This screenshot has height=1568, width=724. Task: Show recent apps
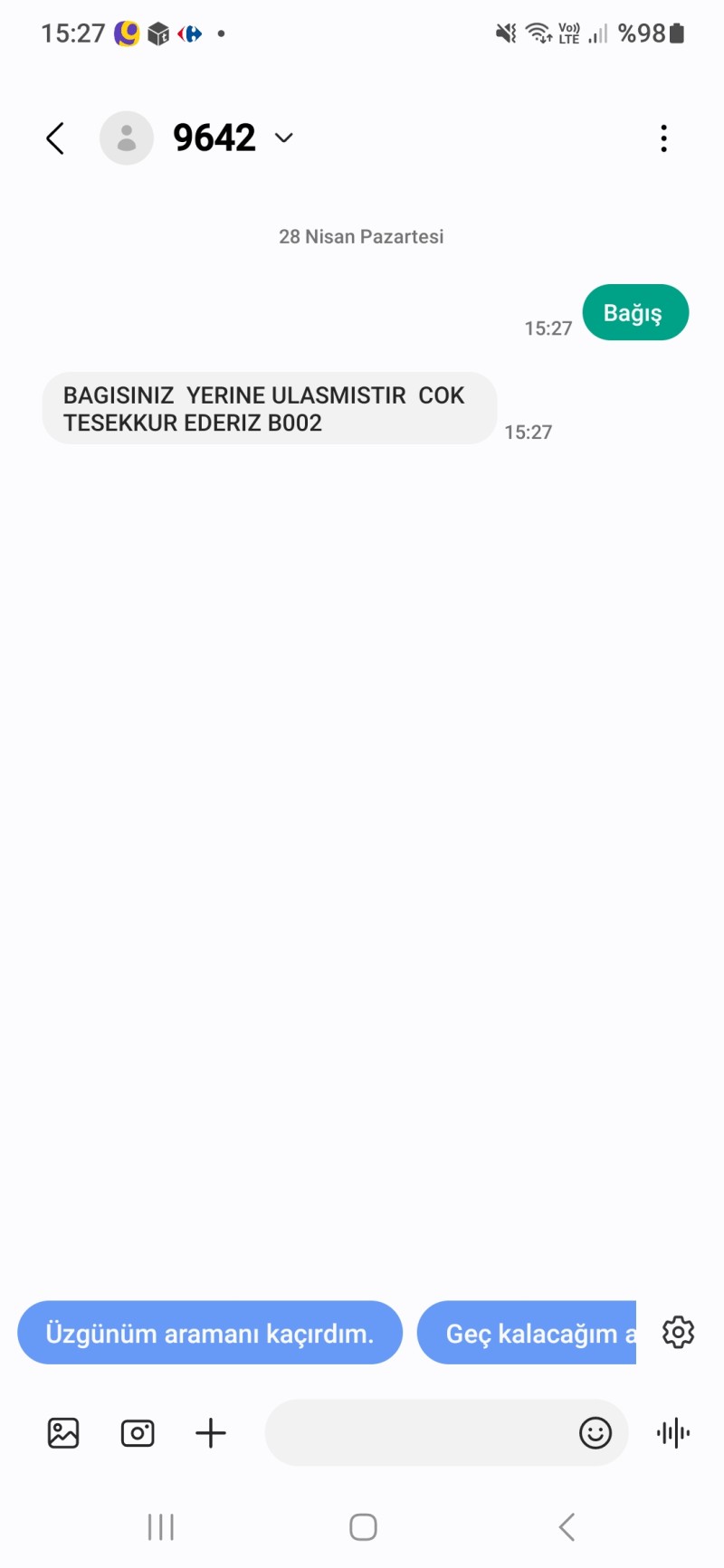click(x=161, y=1527)
